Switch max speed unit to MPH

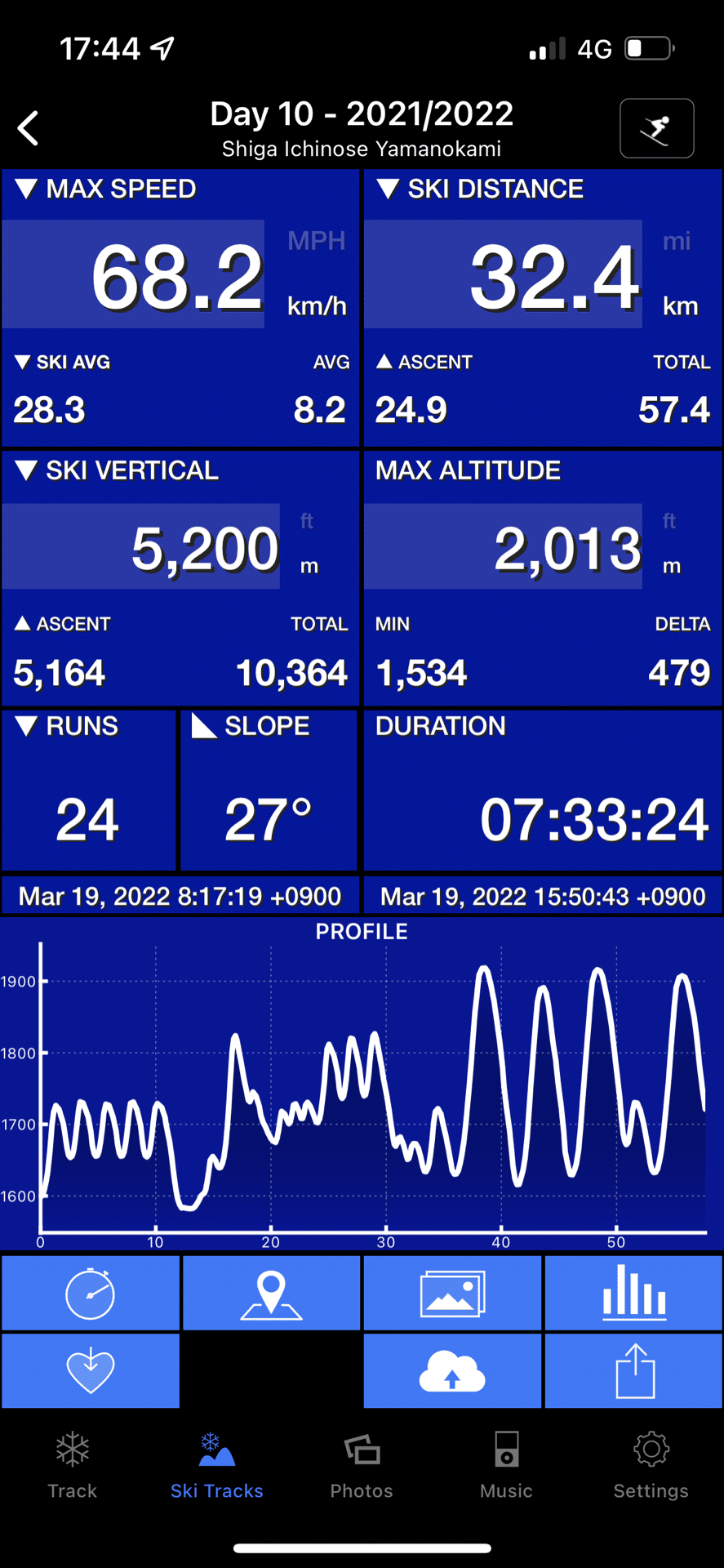coord(316,241)
